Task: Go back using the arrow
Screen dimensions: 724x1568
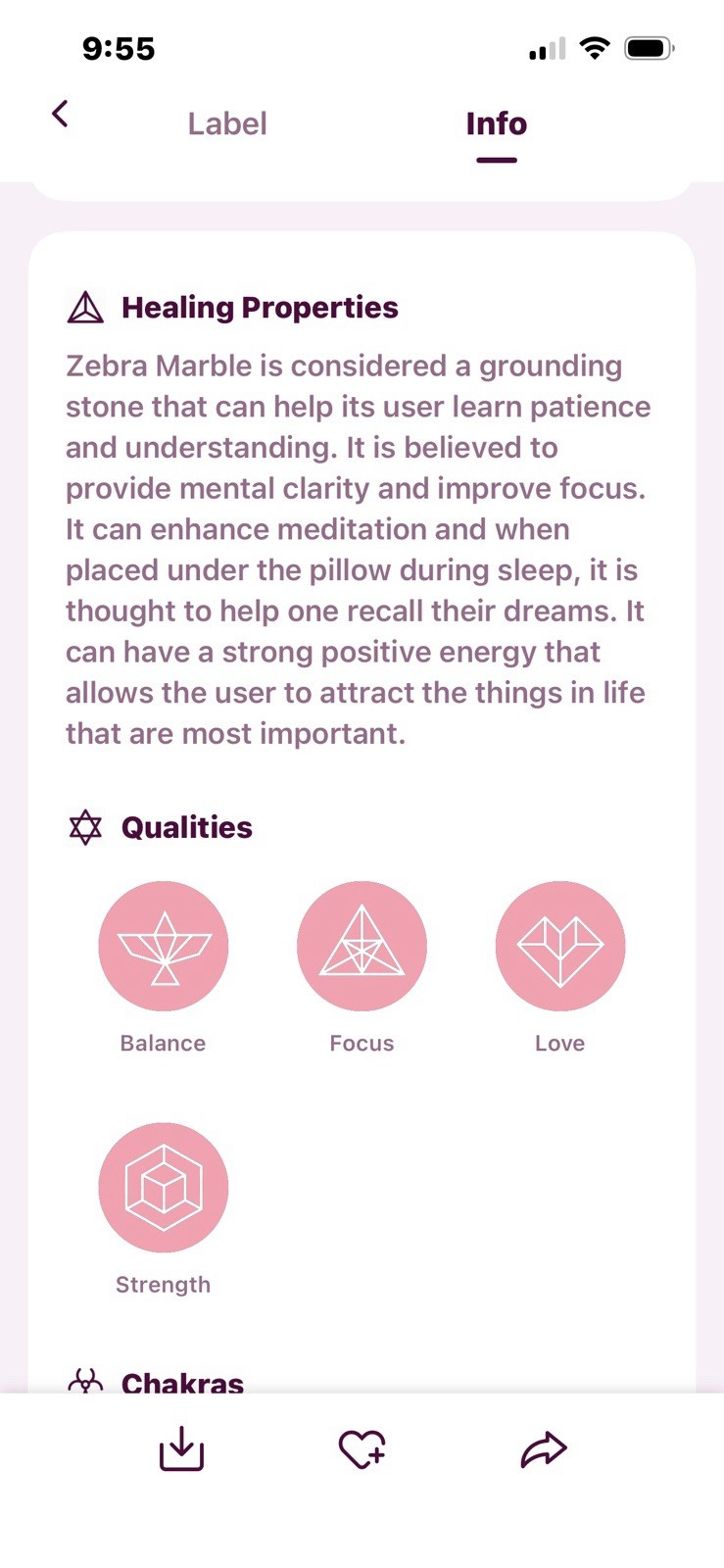Action: click(60, 114)
